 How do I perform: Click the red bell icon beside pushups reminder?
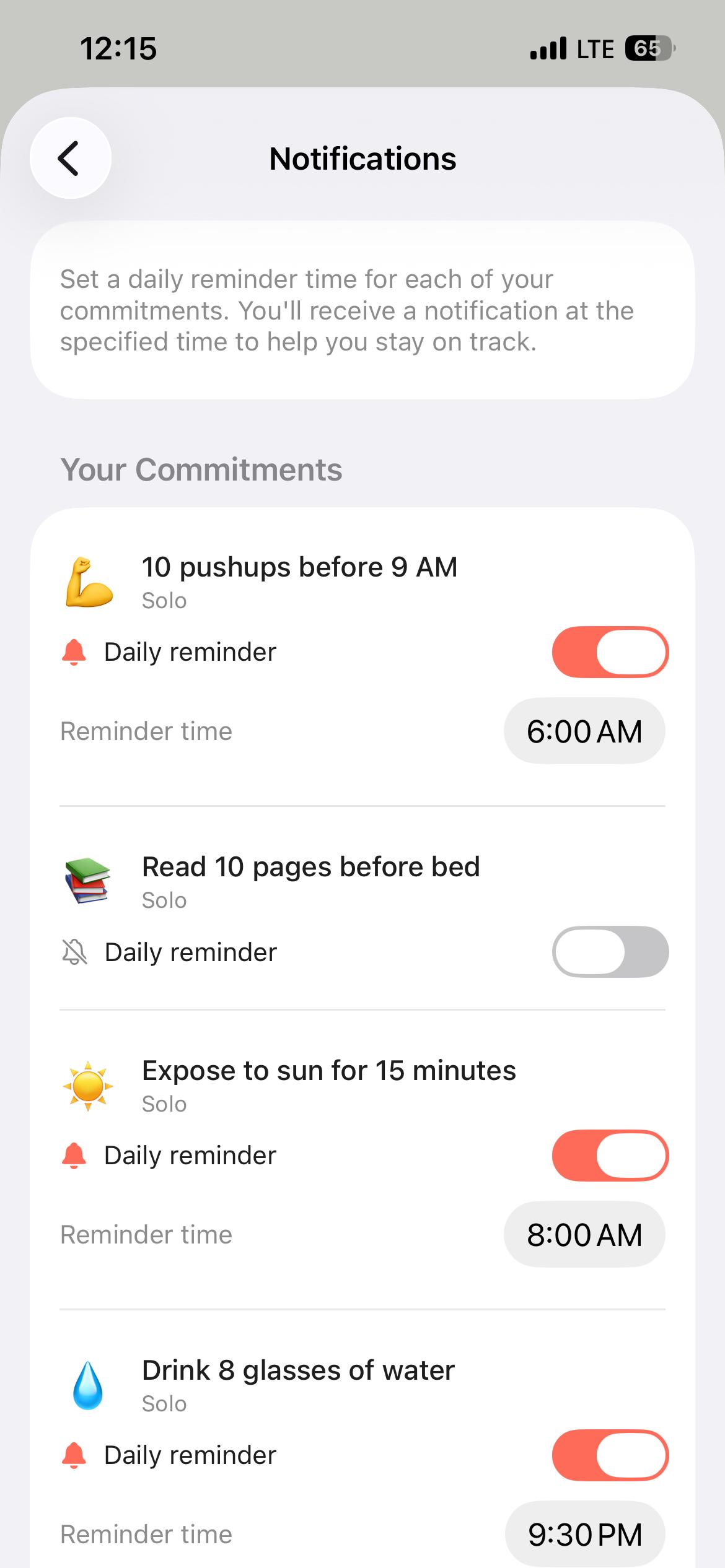pyautogui.click(x=74, y=651)
